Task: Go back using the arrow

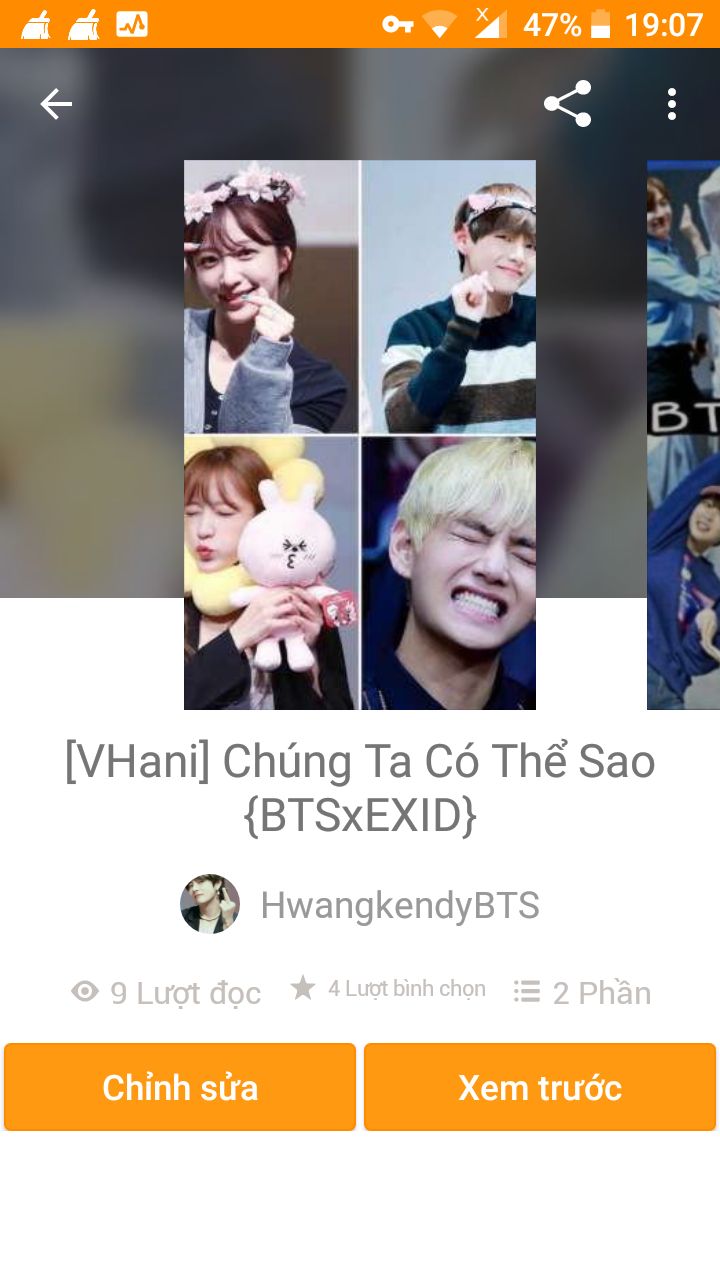Action: click(56, 104)
